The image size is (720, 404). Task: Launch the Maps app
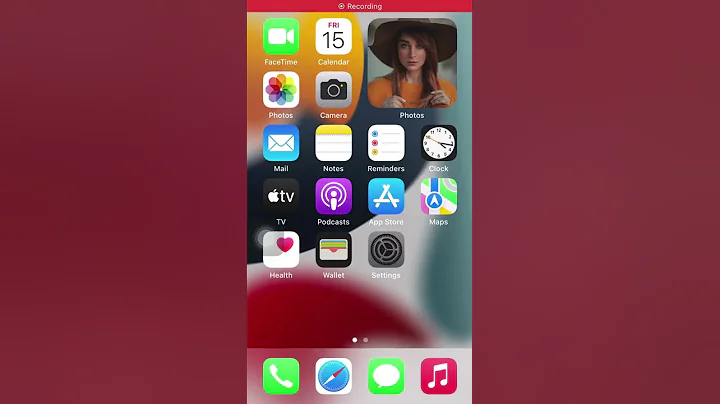pos(438,196)
